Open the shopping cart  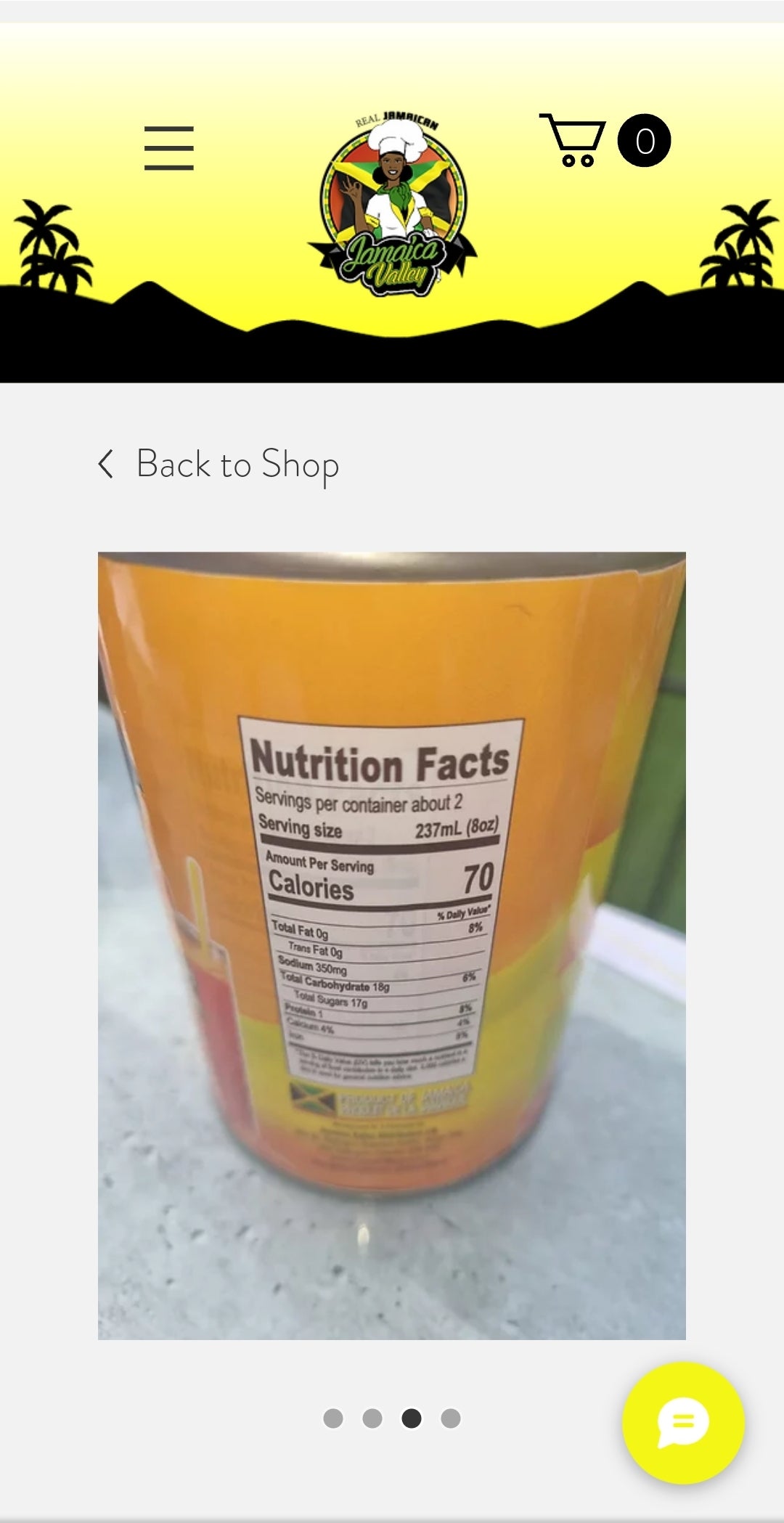click(604, 141)
